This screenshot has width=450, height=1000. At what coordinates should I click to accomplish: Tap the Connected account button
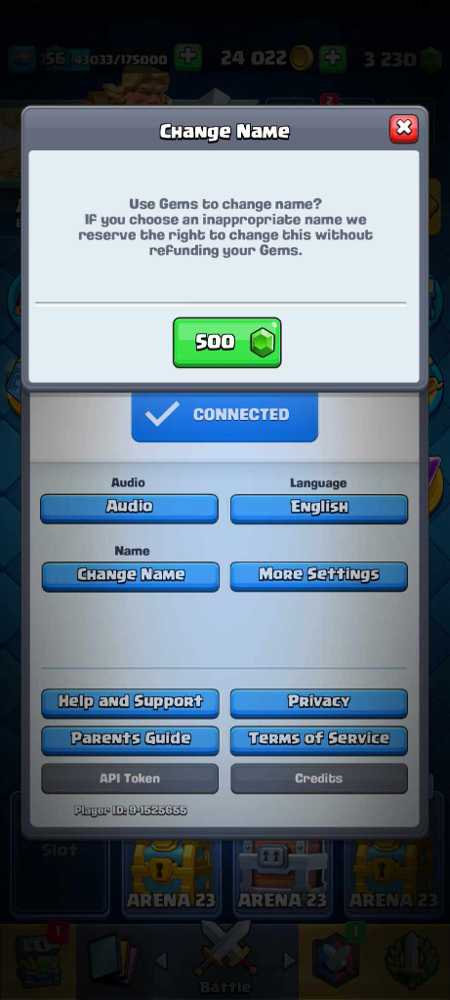click(224, 416)
